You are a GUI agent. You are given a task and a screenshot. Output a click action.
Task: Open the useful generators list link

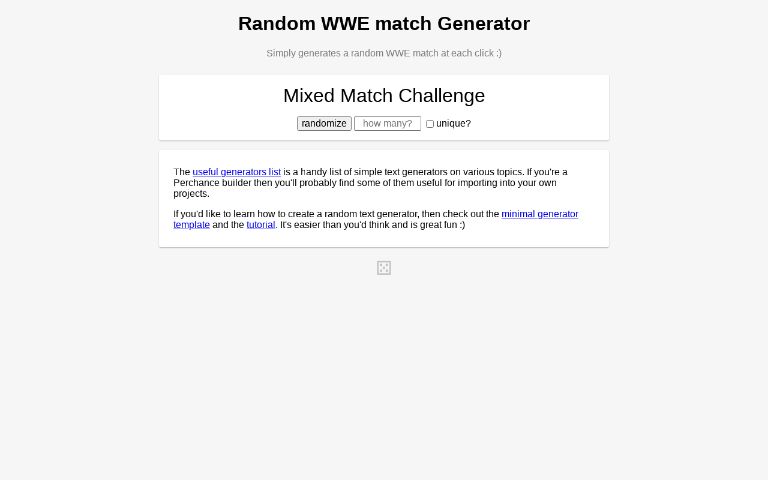(236, 172)
